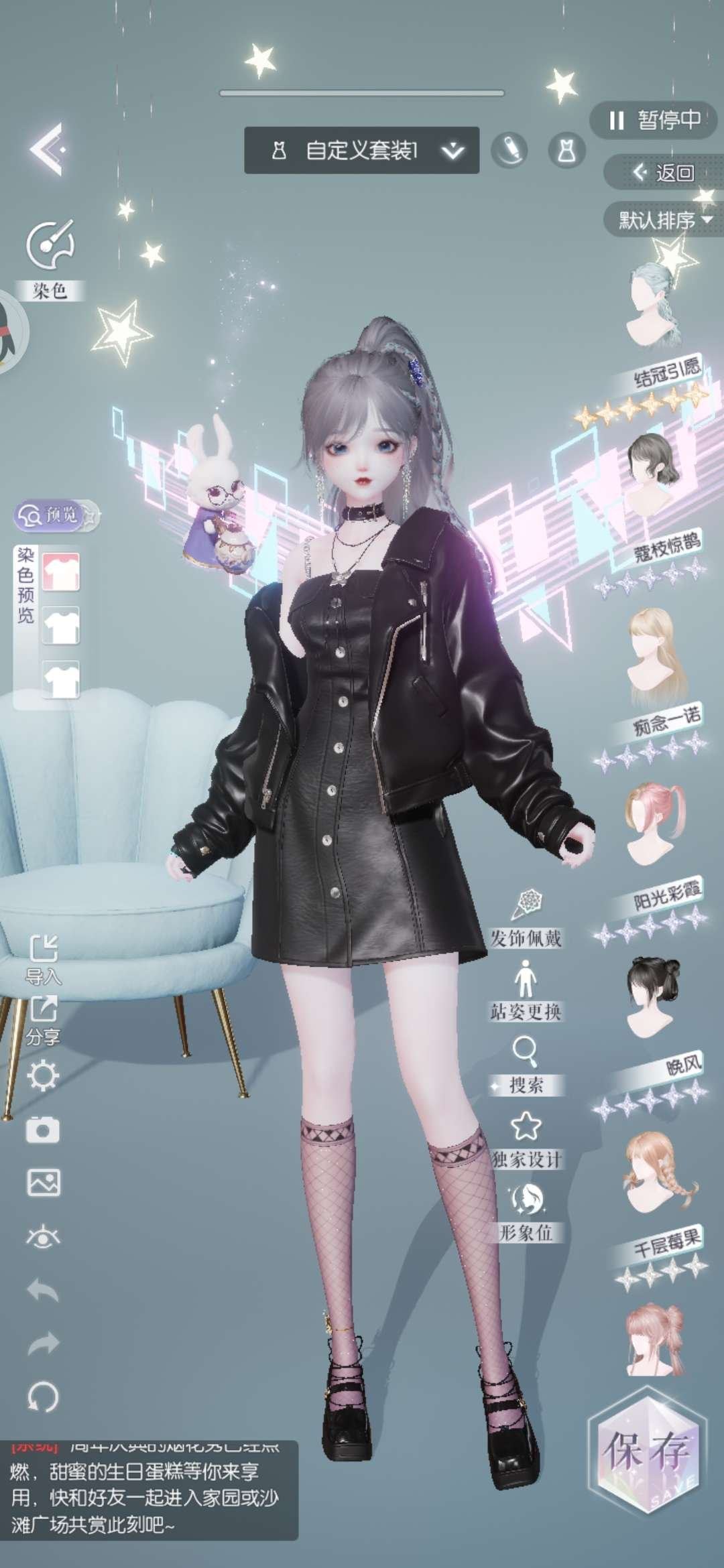Viewport: 724px width, 1568px height.
Task: Tap the 导入 import icon
Action: click(x=44, y=960)
